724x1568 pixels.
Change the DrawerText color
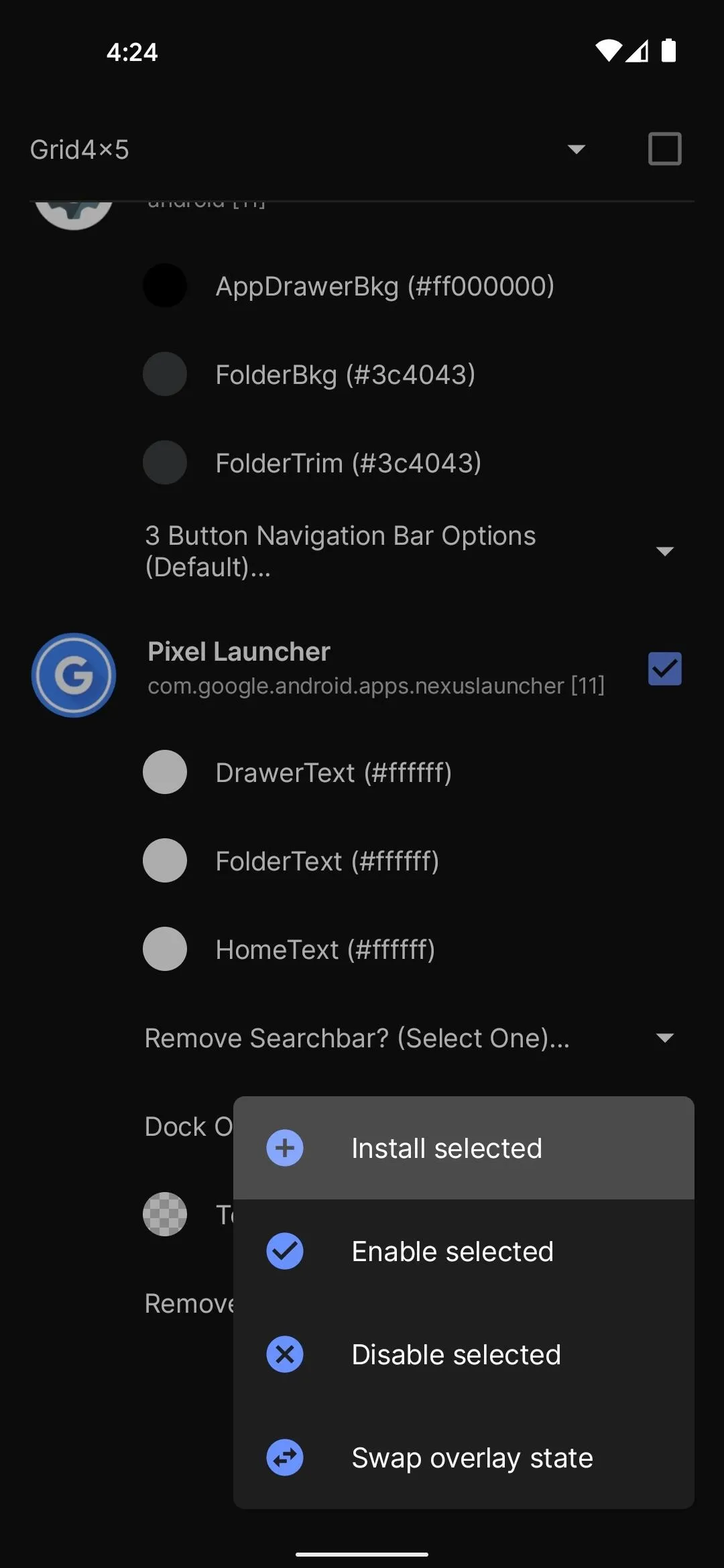pos(165,772)
